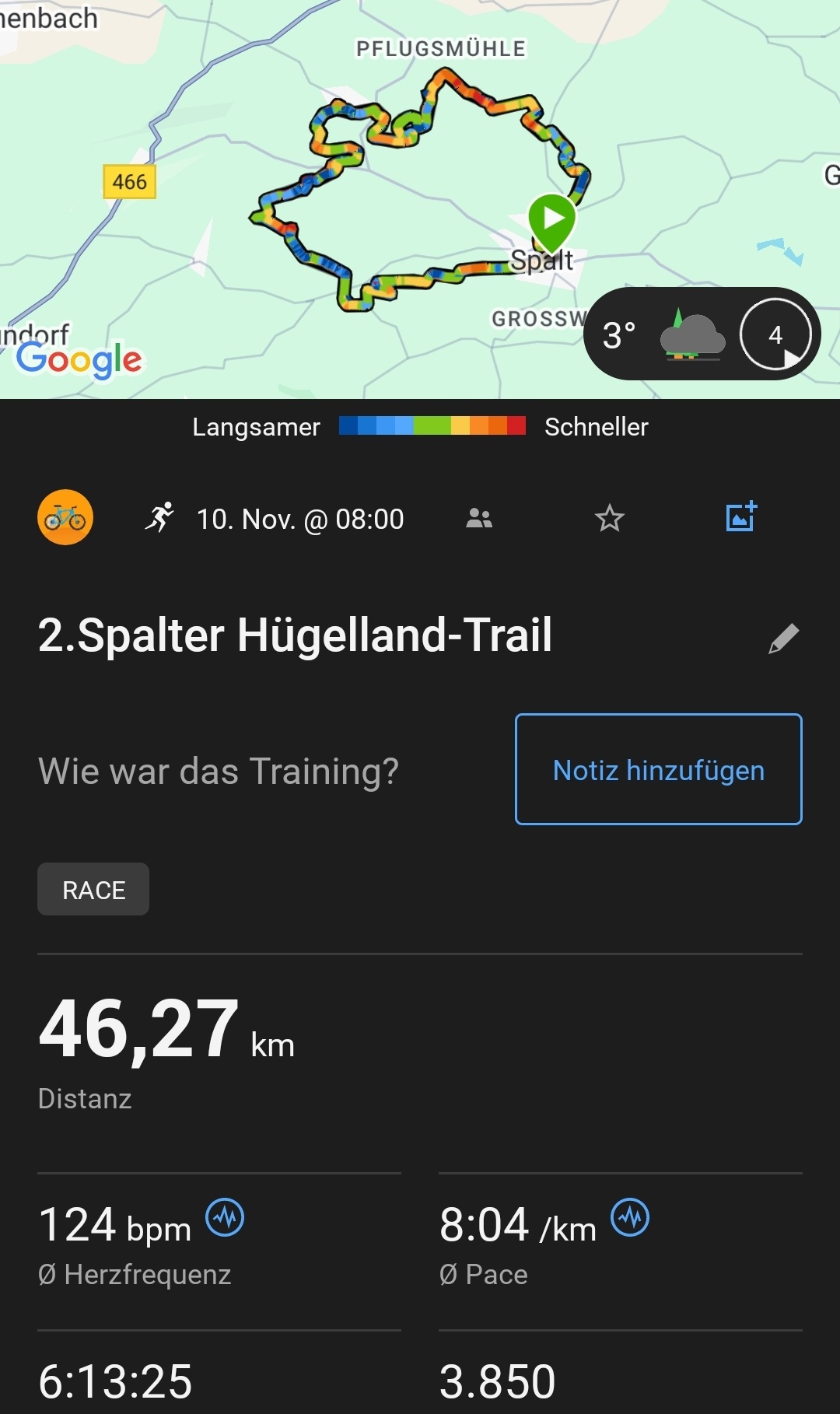Tap the Notiz hinzufügen button
This screenshot has height=1414, width=840.
658,769
